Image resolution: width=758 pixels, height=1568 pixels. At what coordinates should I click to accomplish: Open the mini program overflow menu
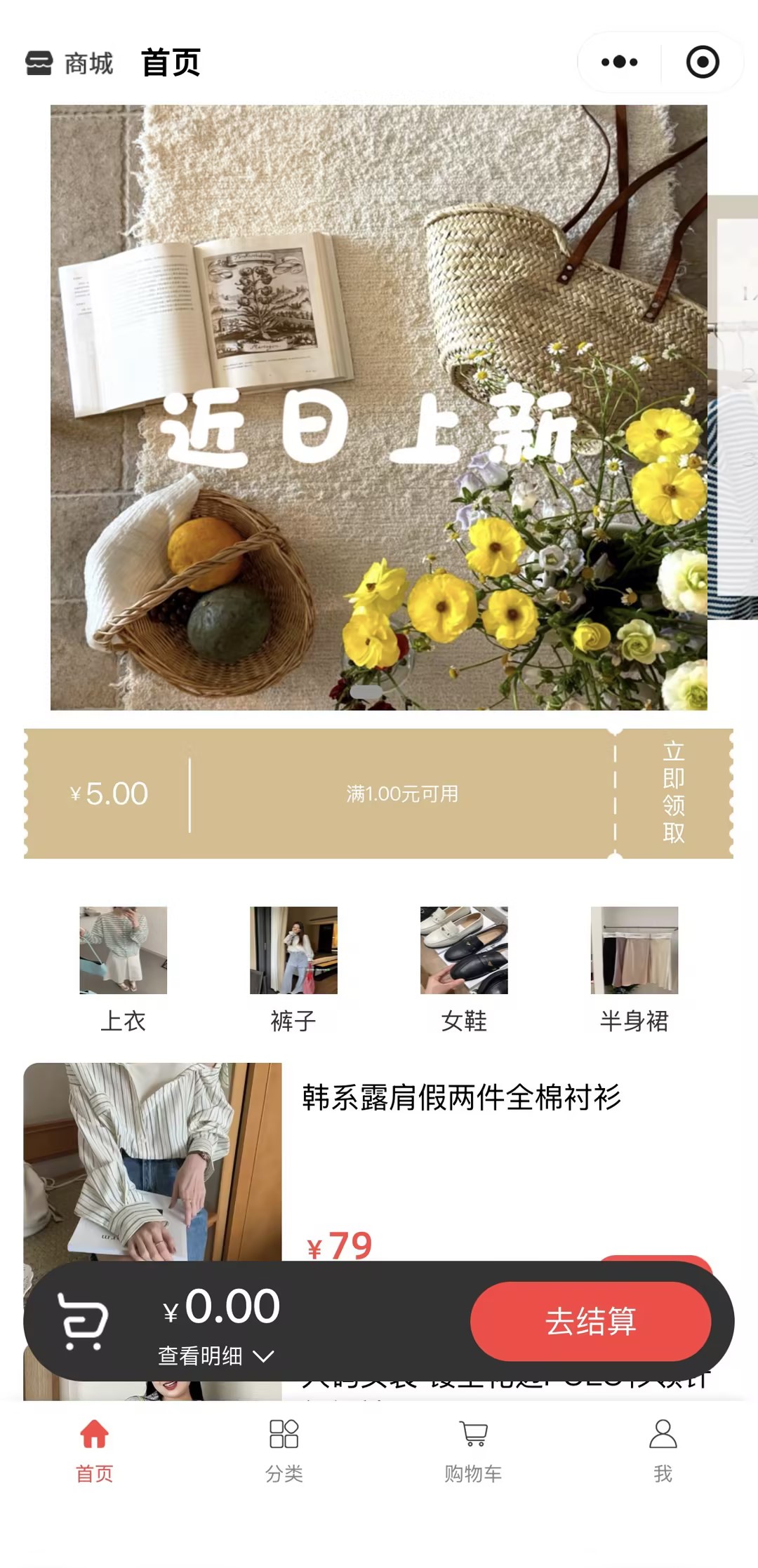click(619, 62)
